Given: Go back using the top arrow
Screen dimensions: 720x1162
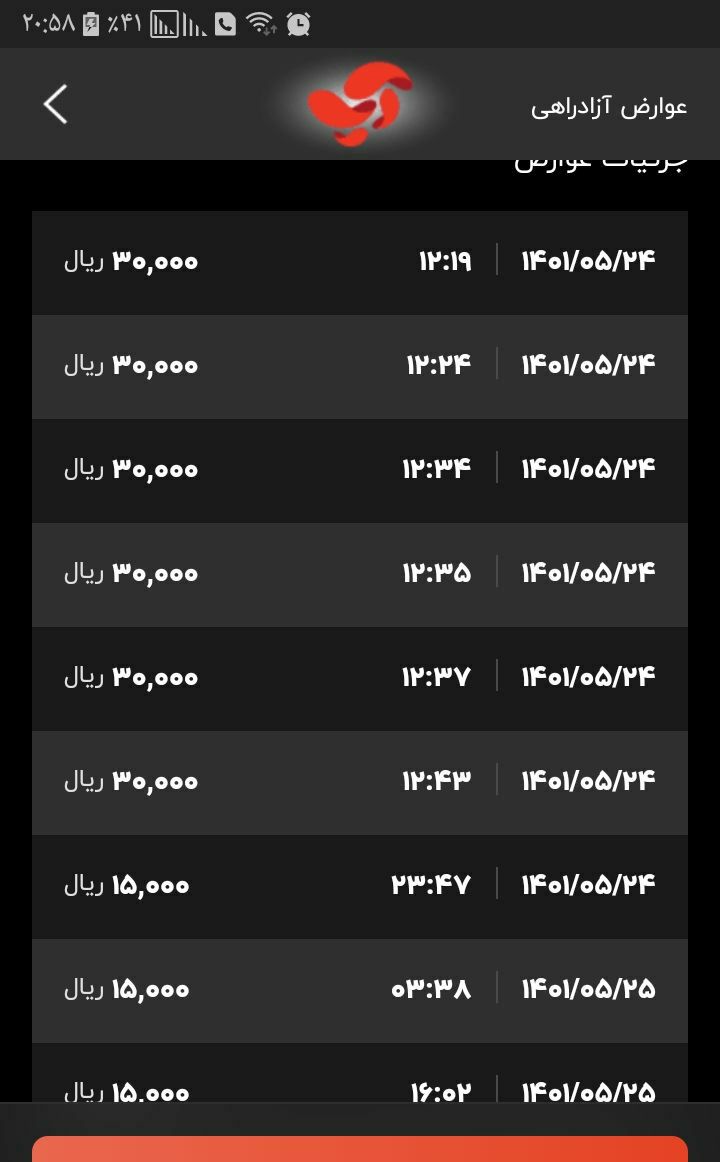Looking at the screenshot, I should click(55, 104).
